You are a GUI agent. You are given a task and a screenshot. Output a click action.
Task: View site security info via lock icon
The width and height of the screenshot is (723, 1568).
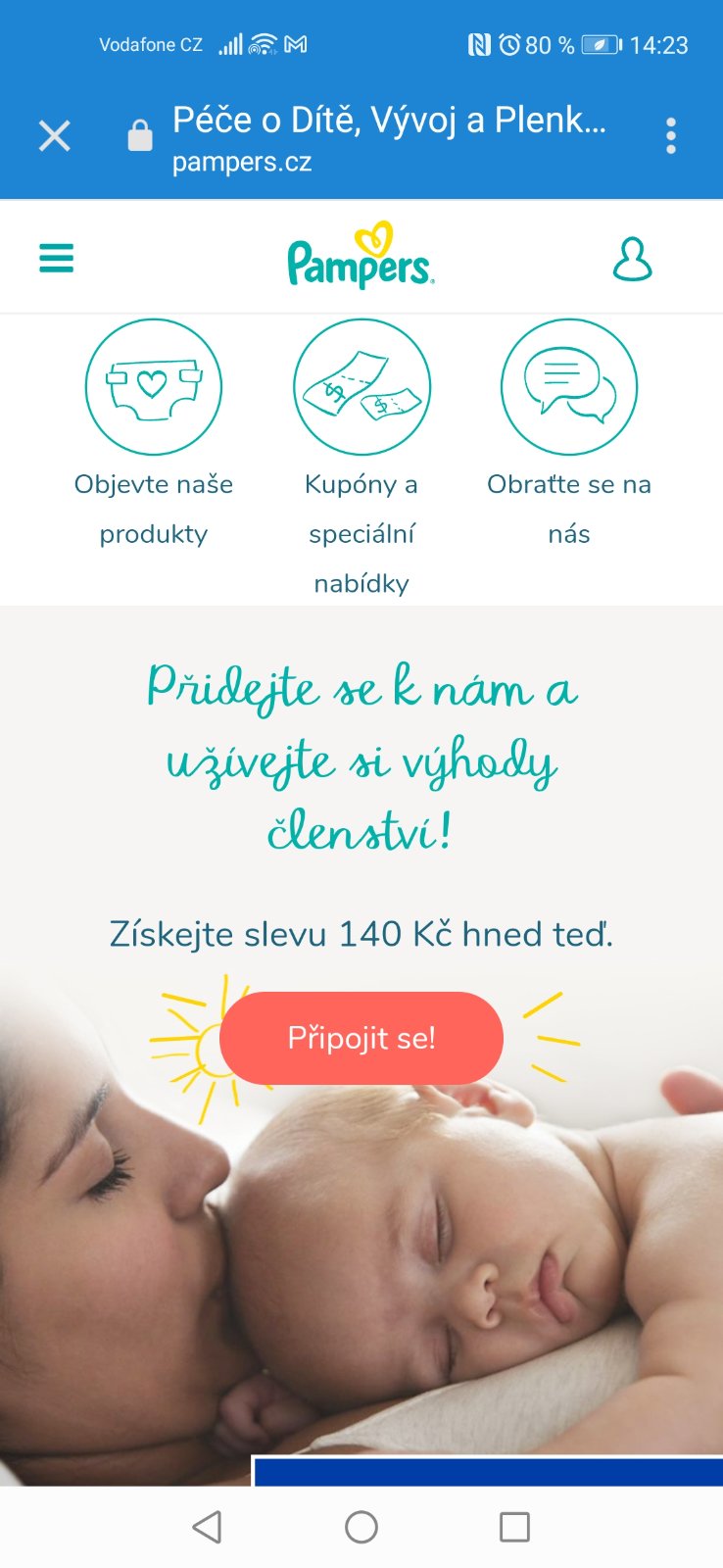[140, 135]
